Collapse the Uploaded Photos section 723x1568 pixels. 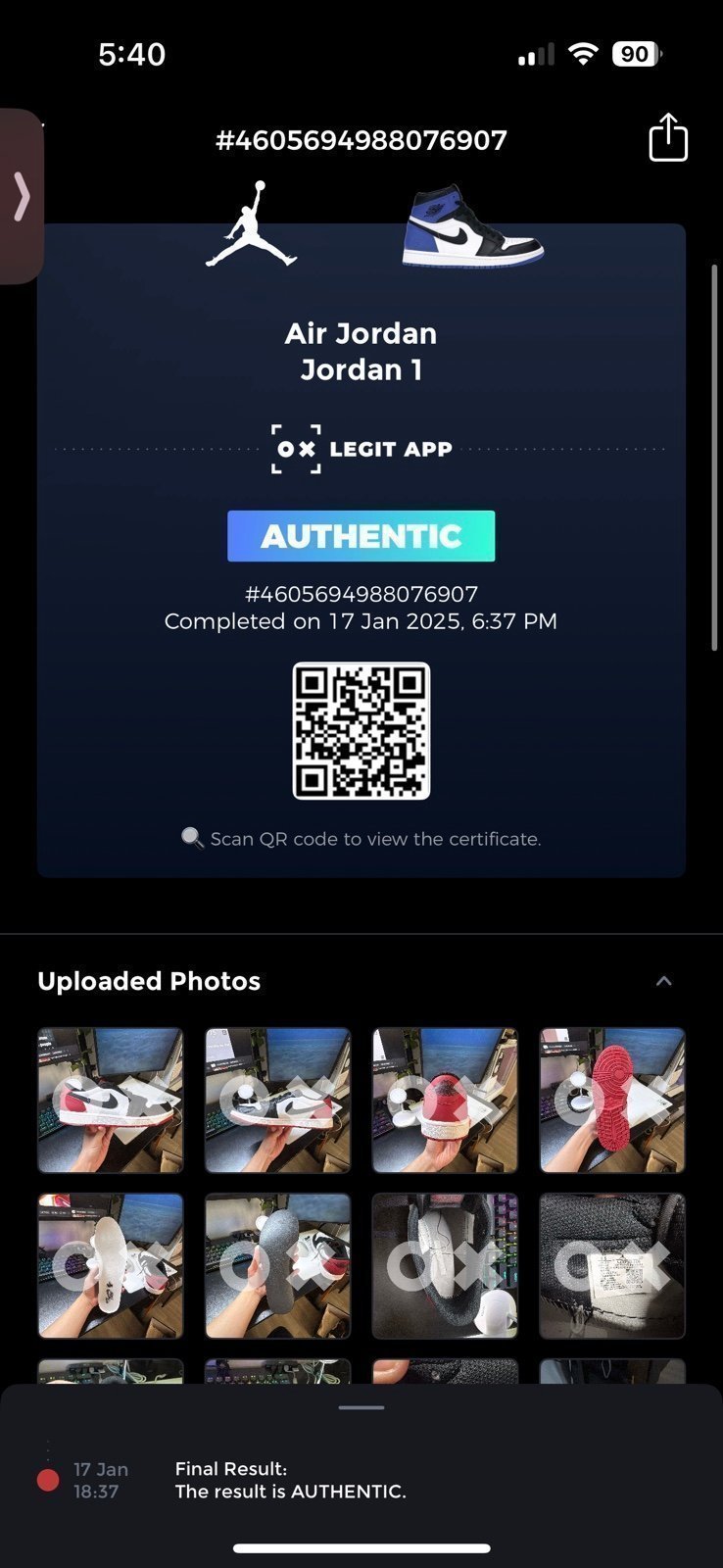pos(663,981)
